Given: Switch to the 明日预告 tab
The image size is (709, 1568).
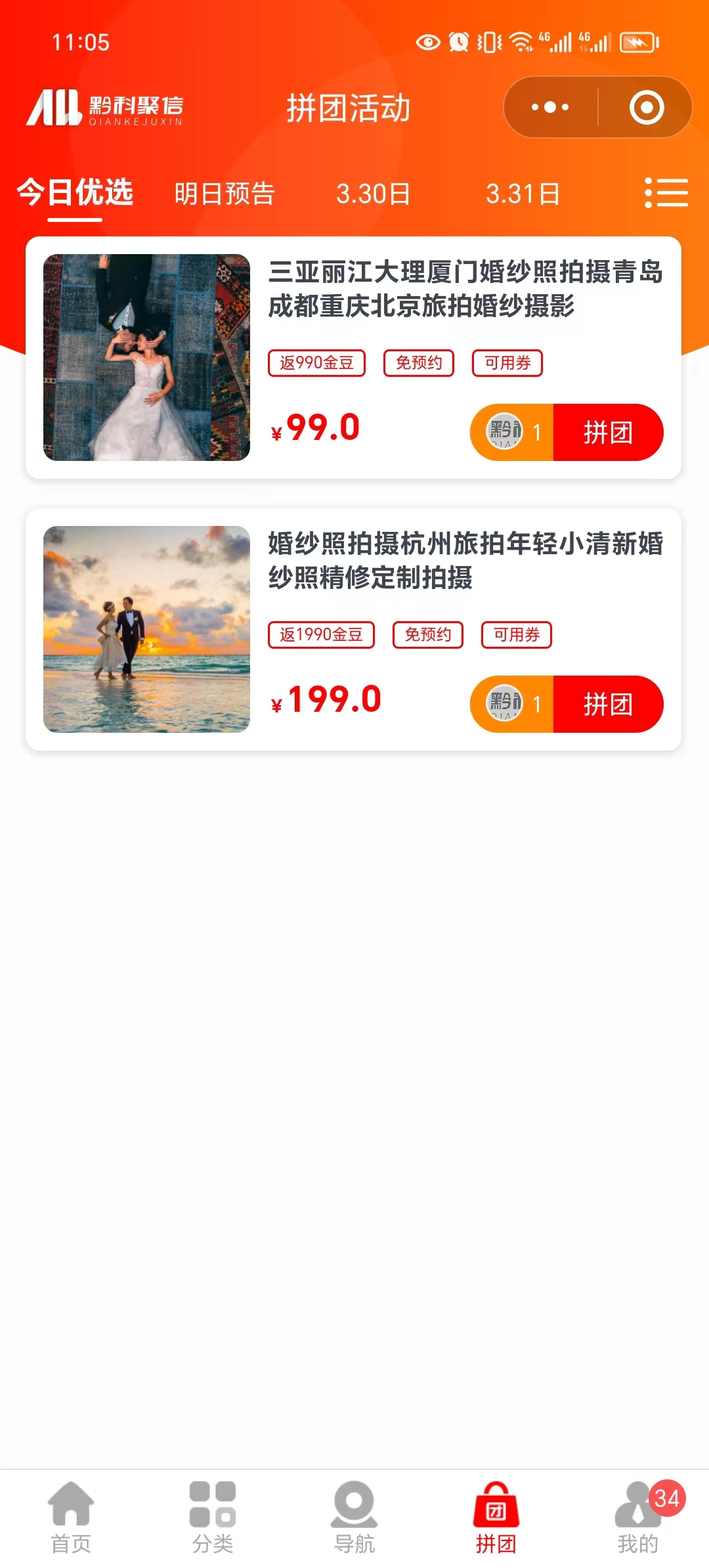Looking at the screenshot, I should tap(225, 195).
